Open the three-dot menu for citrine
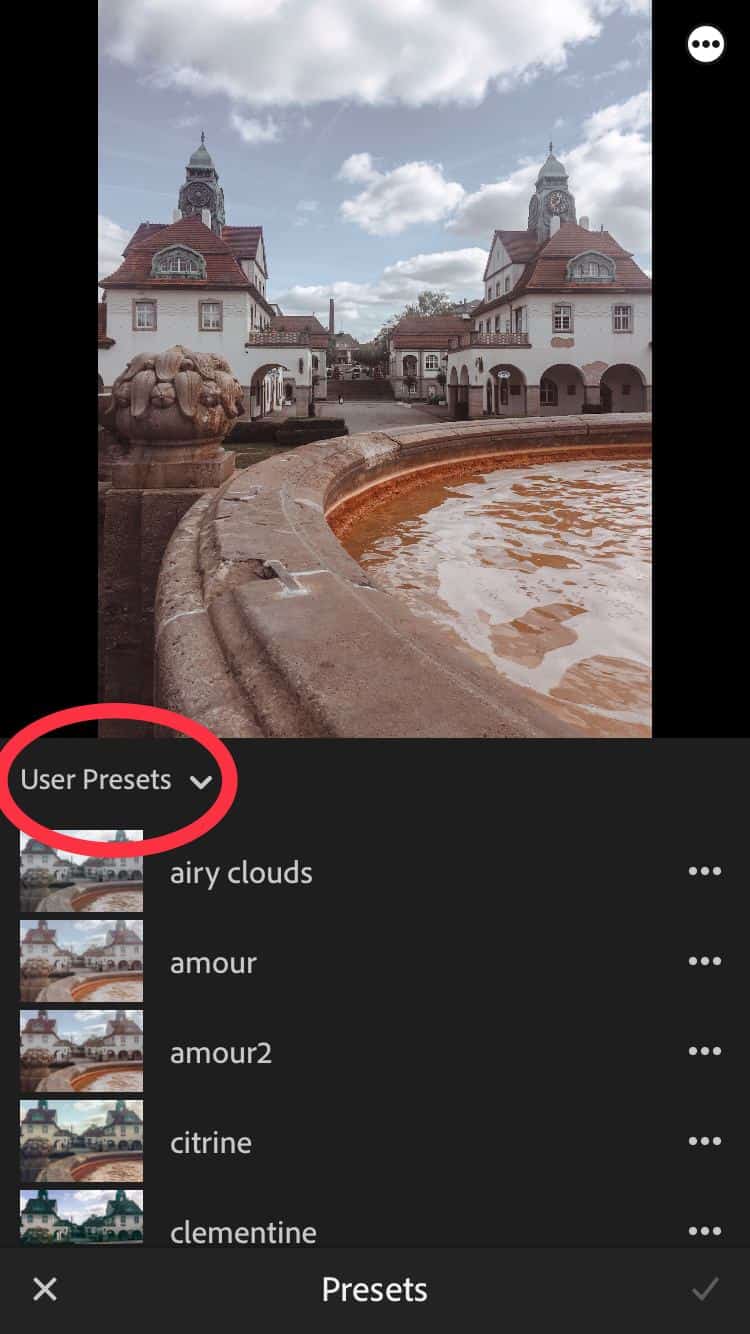Screen dimensions: 750x1334 click(705, 1141)
